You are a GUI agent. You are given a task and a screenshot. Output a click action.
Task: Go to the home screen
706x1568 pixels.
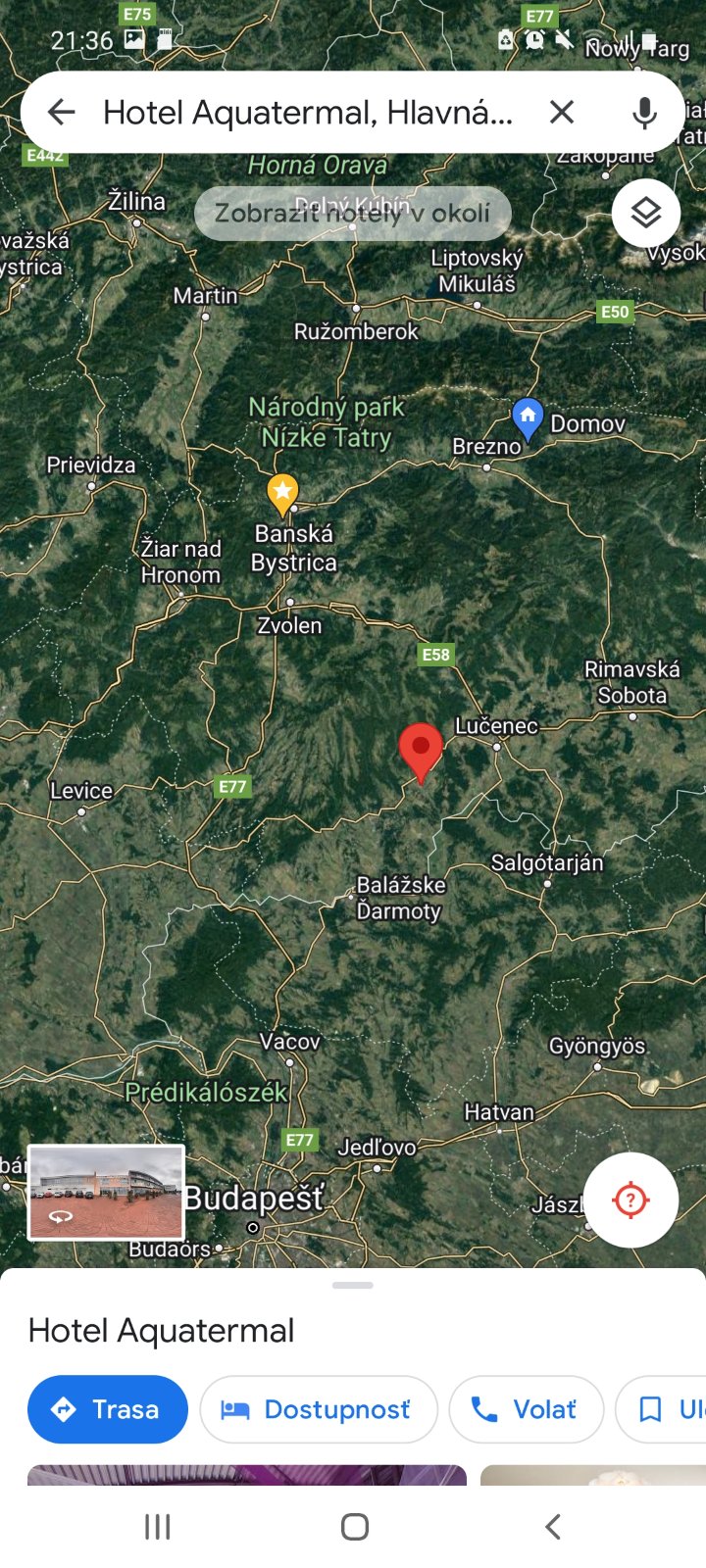point(354,1526)
